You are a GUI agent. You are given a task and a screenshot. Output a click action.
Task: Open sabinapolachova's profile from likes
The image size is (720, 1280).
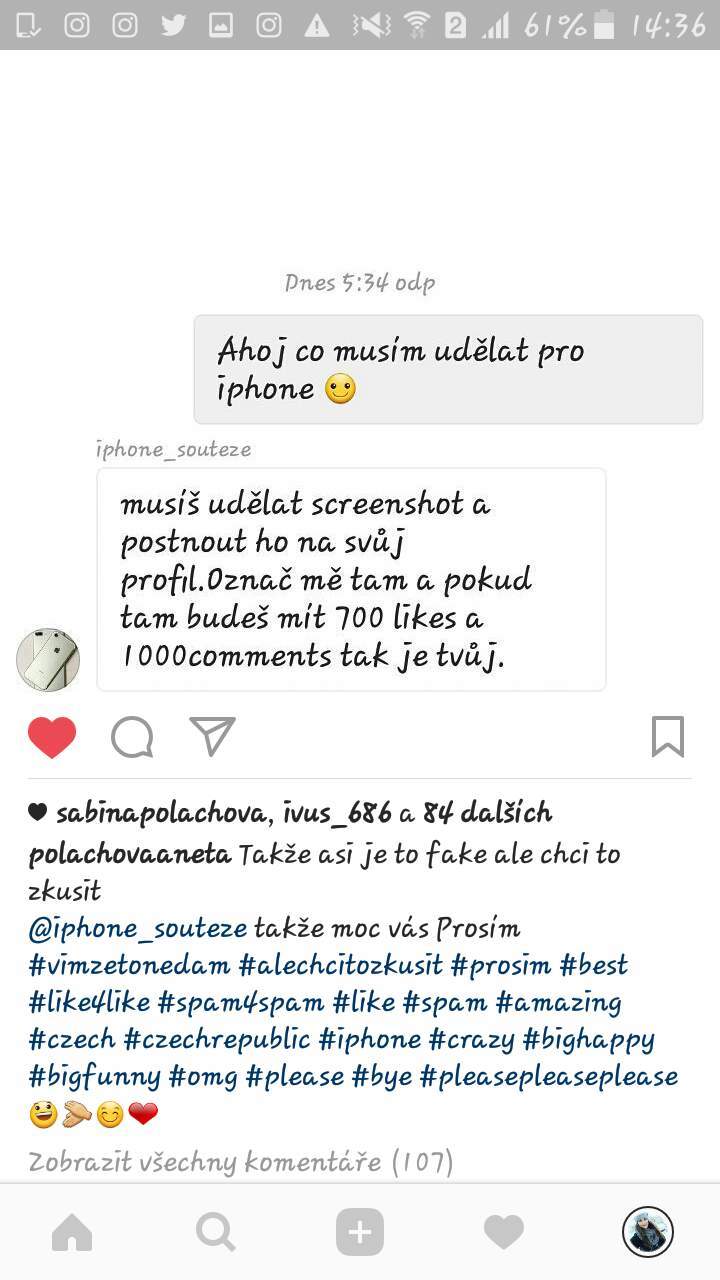tap(161, 813)
